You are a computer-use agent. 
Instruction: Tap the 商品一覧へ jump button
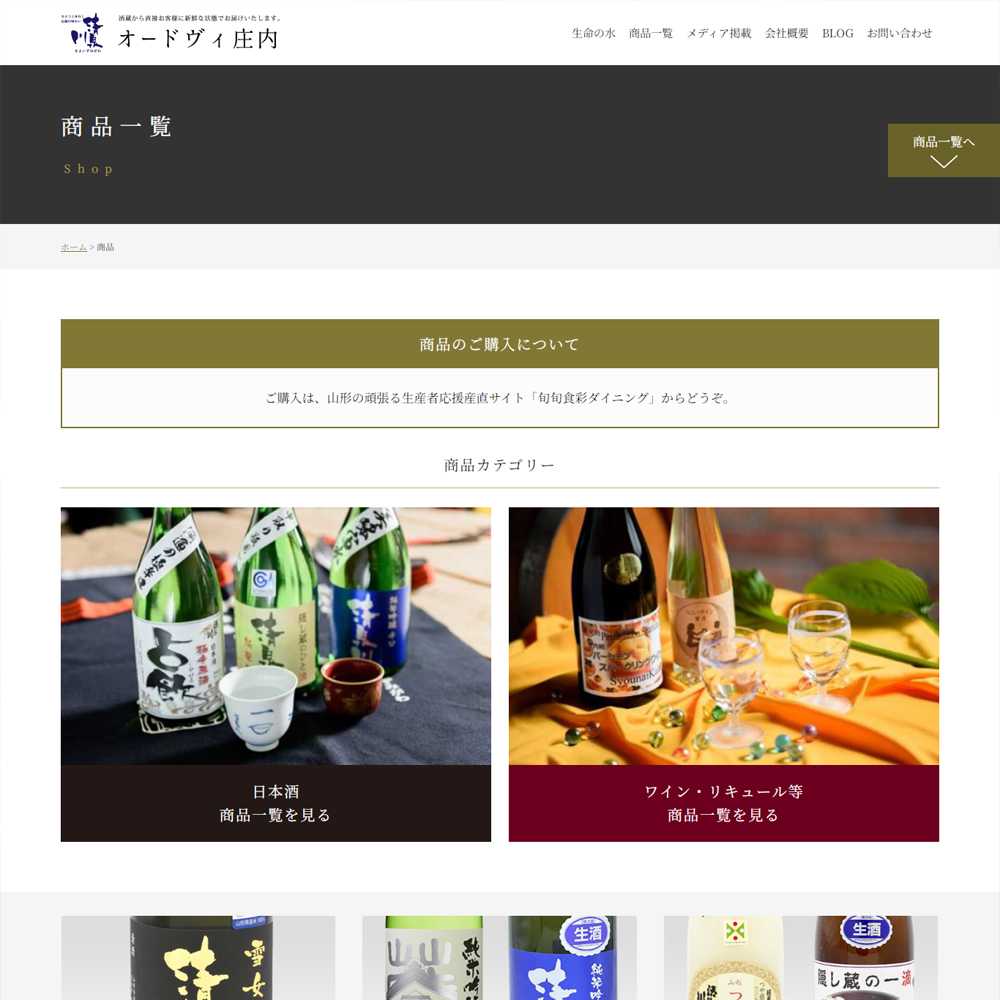point(943,151)
